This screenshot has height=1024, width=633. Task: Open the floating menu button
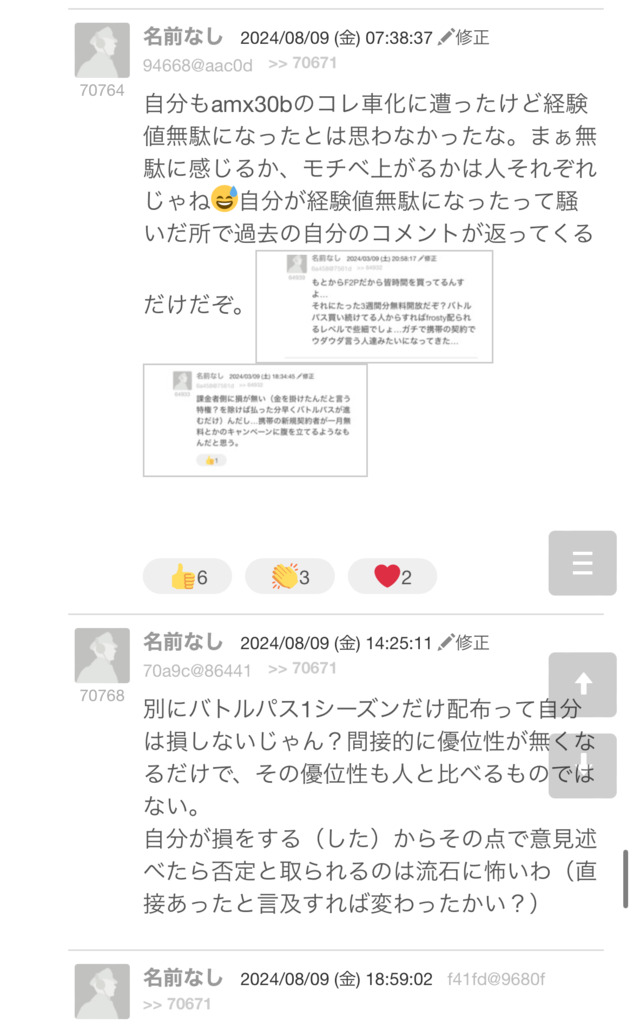(582, 563)
